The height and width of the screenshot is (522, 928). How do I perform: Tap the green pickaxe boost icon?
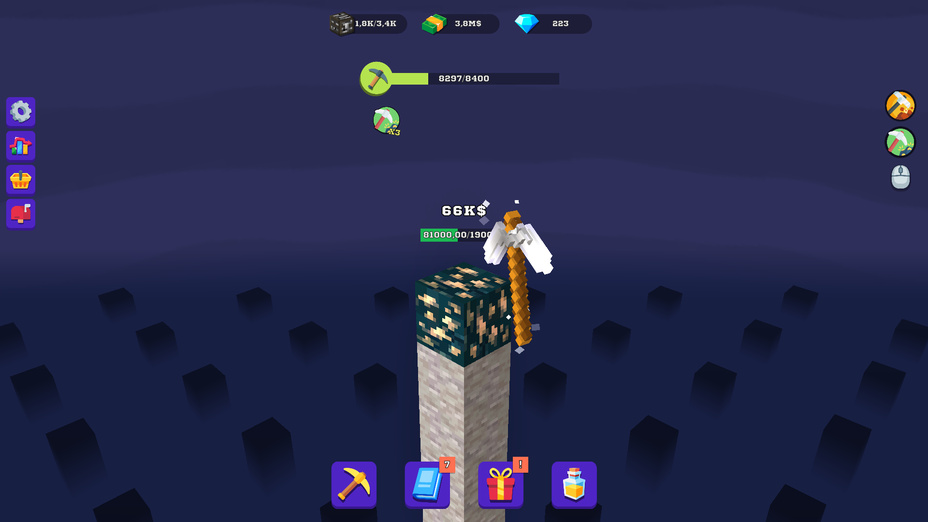(x=900, y=142)
